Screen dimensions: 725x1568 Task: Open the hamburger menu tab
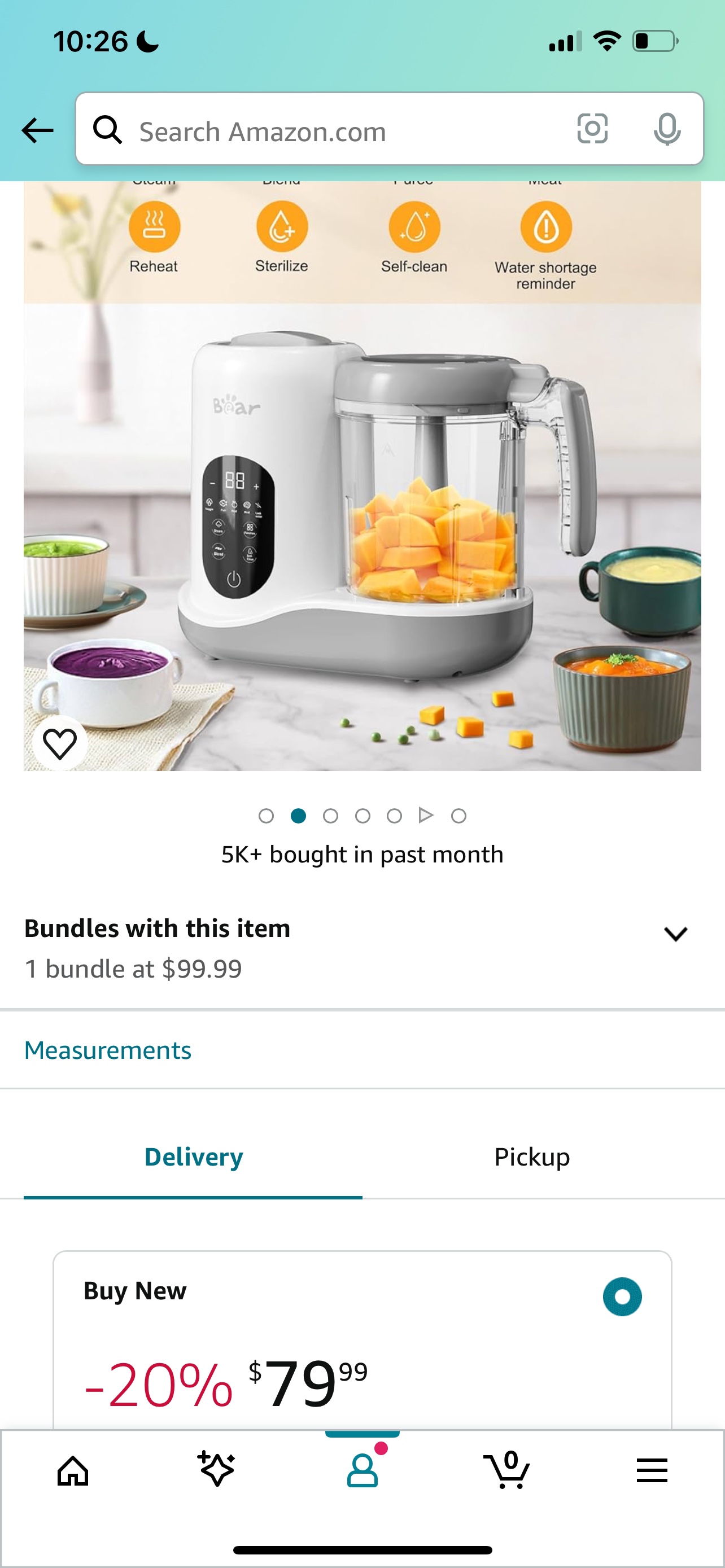(x=652, y=1470)
